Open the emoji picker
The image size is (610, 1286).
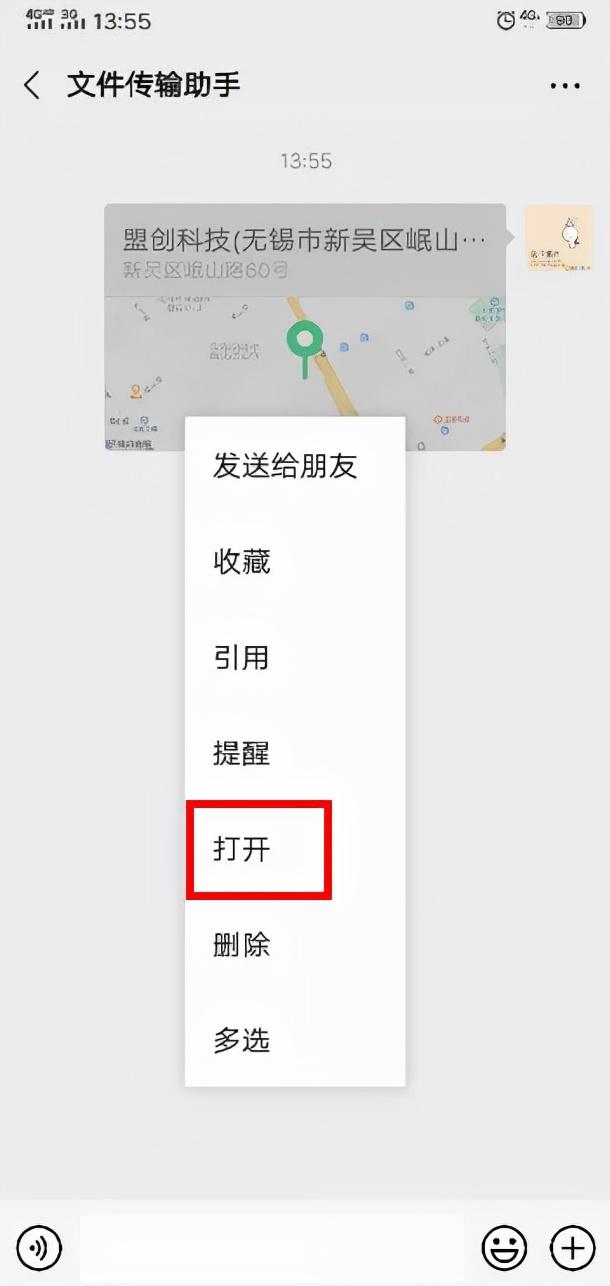tap(505, 1247)
